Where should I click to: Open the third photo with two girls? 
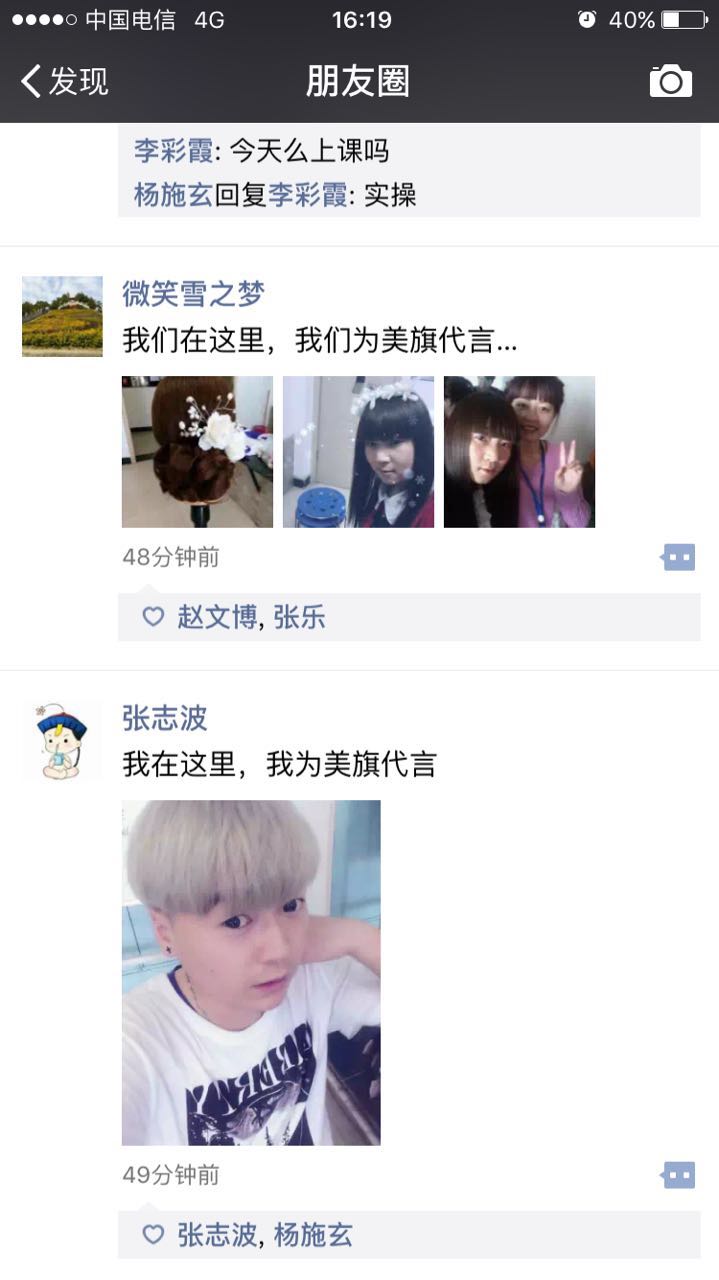click(x=519, y=451)
